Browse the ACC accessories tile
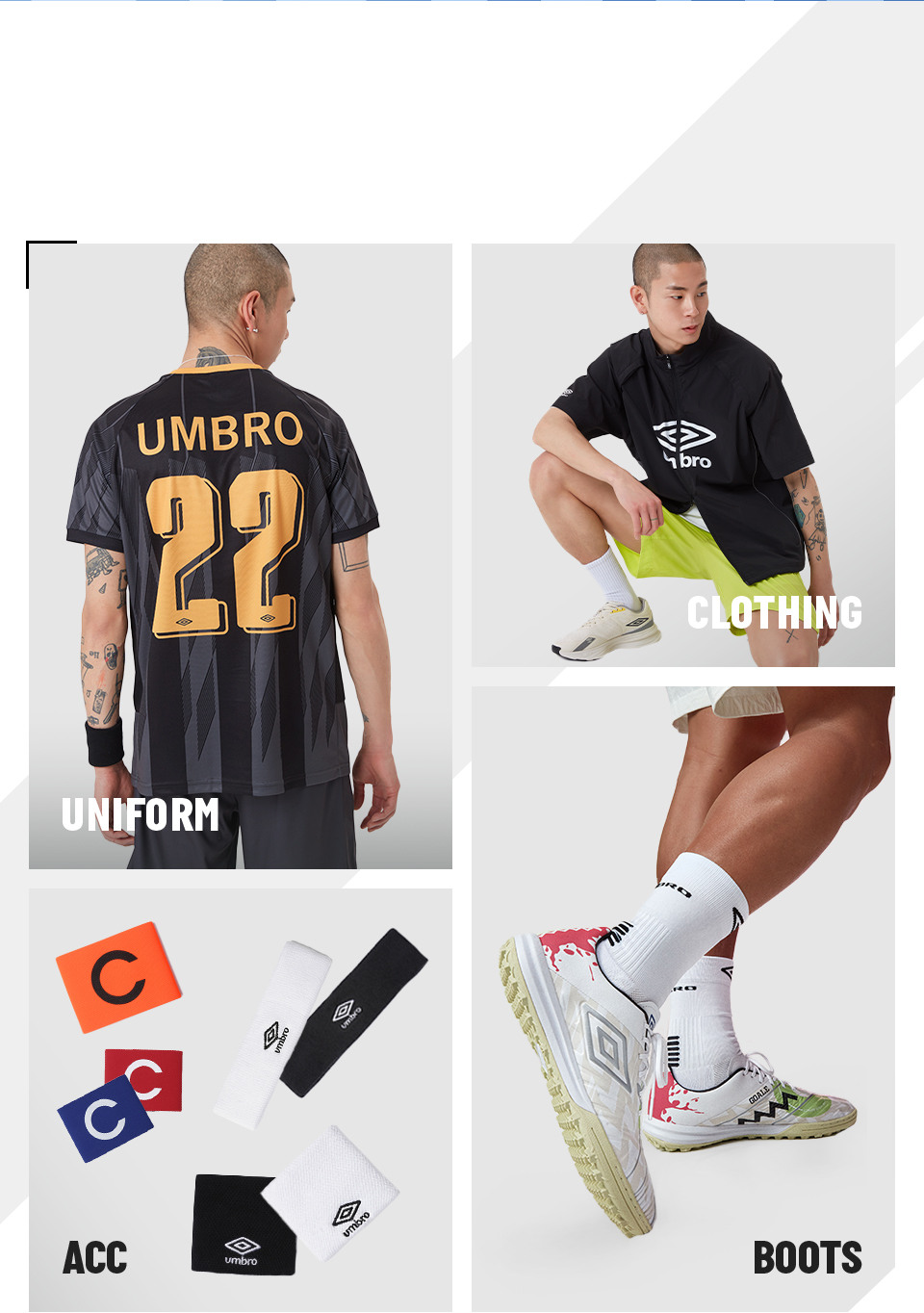The width and height of the screenshot is (924, 1313). point(241,1099)
